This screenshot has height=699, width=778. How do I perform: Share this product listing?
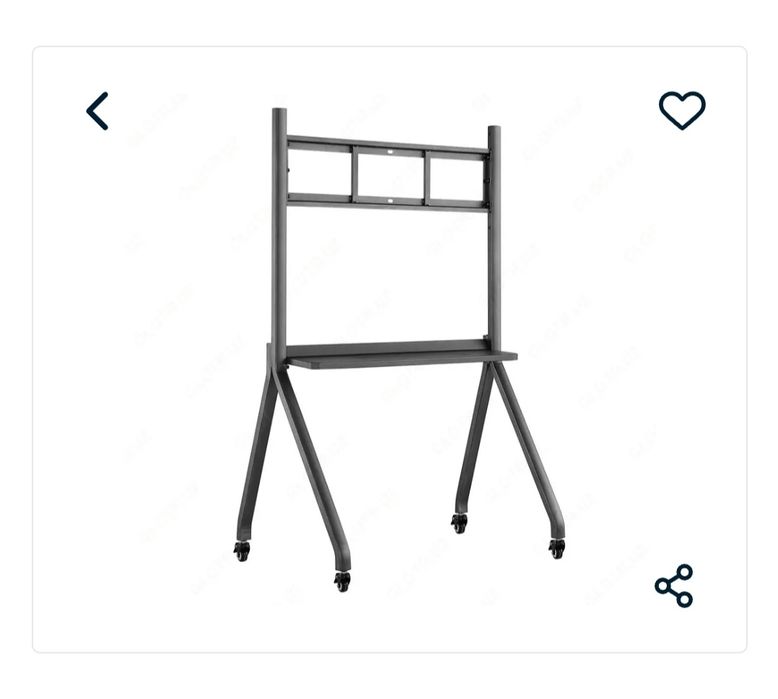pyautogui.click(x=674, y=586)
